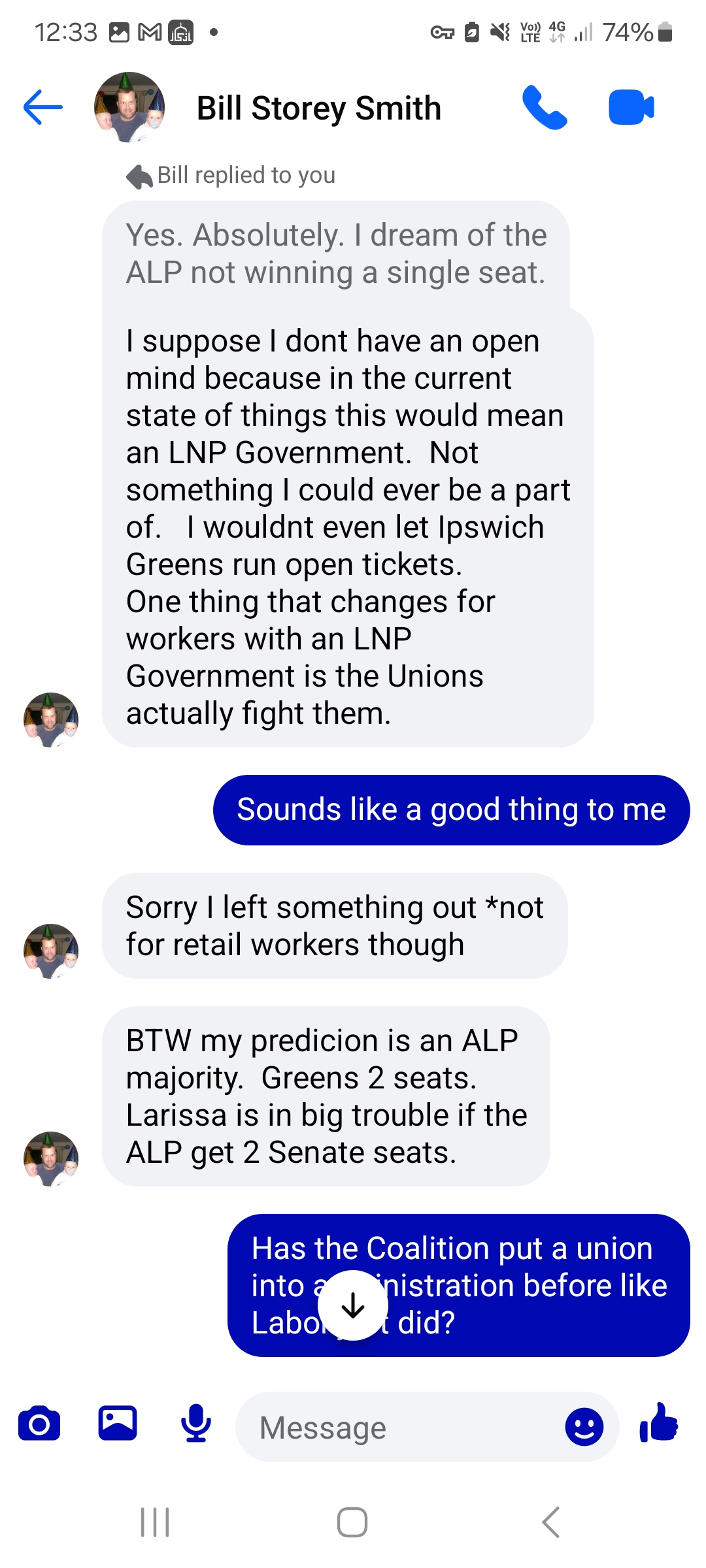The width and height of the screenshot is (706, 1568).
Task: Go back from the conversation
Action: click(x=43, y=108)
